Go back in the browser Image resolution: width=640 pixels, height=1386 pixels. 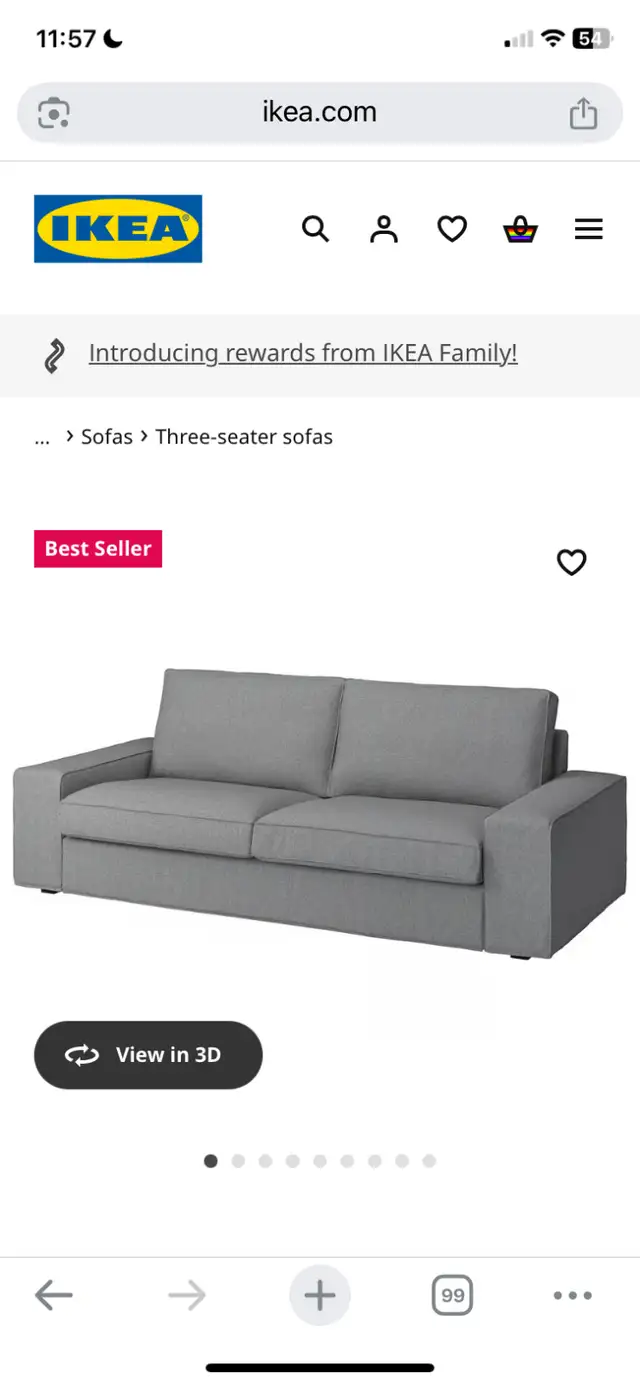54,1296
